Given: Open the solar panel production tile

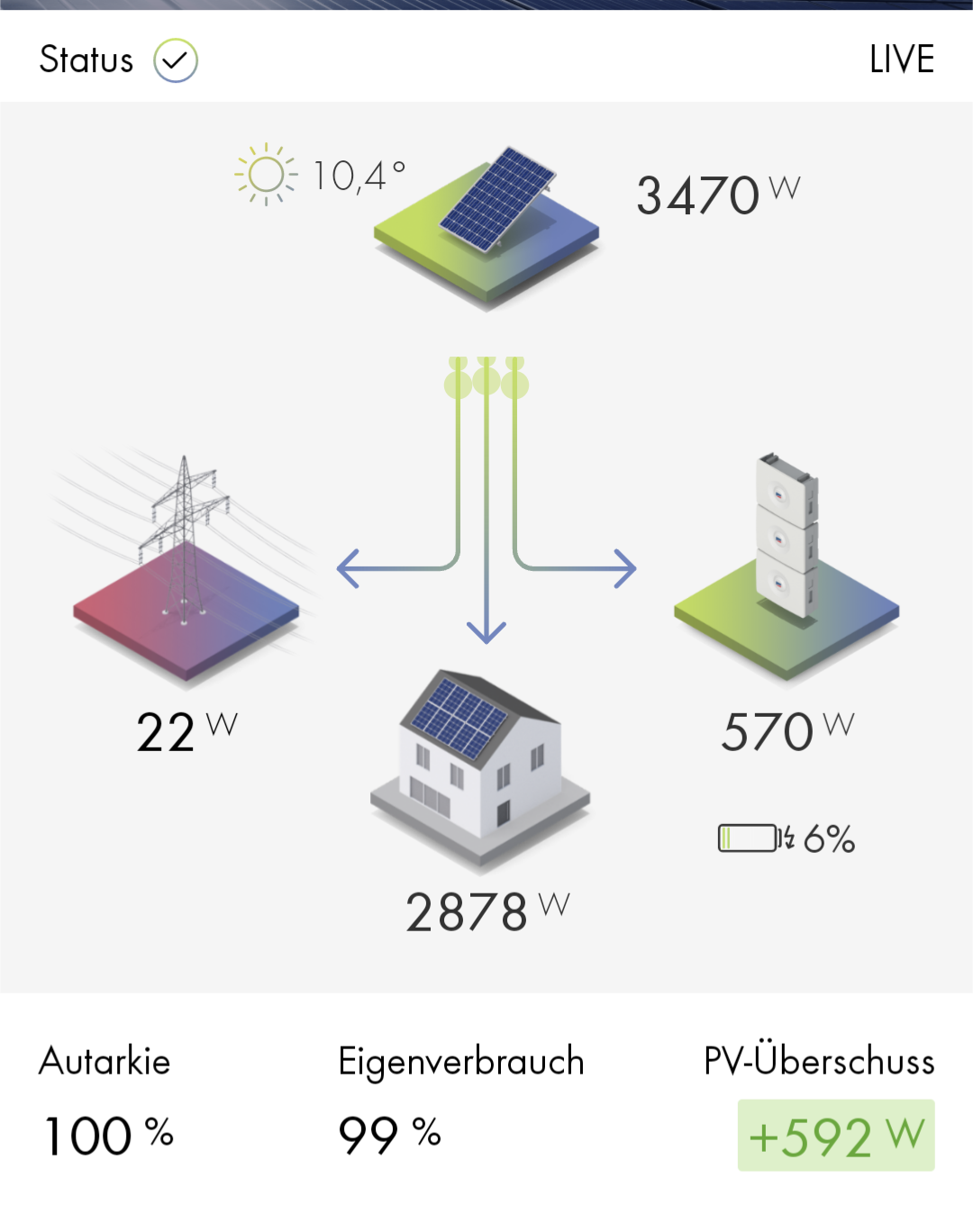Looking at the screenshot, I should (487, 225).
